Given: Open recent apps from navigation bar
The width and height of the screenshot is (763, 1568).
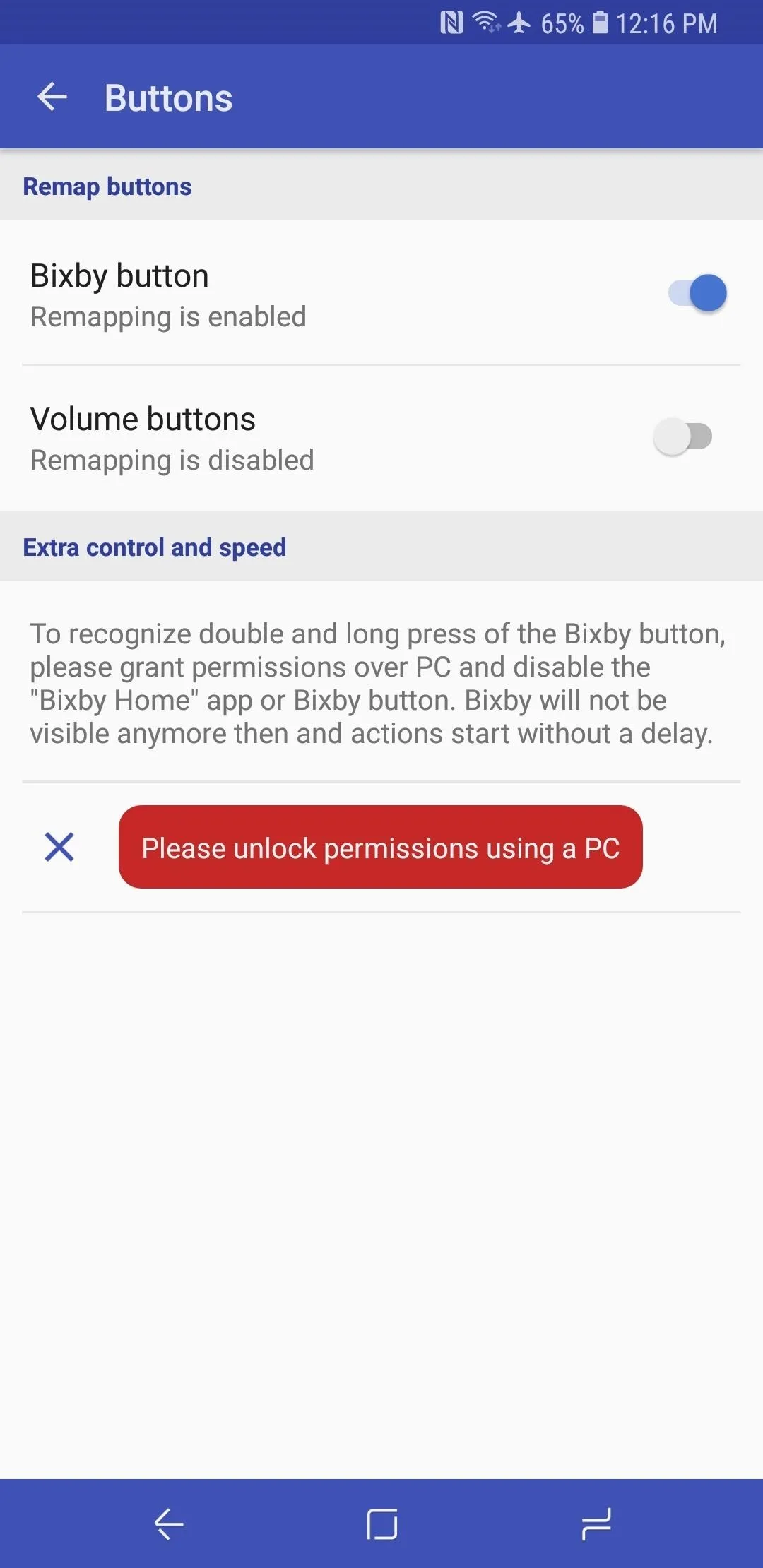Looking at the screenshot, I should click(596, 1524).
